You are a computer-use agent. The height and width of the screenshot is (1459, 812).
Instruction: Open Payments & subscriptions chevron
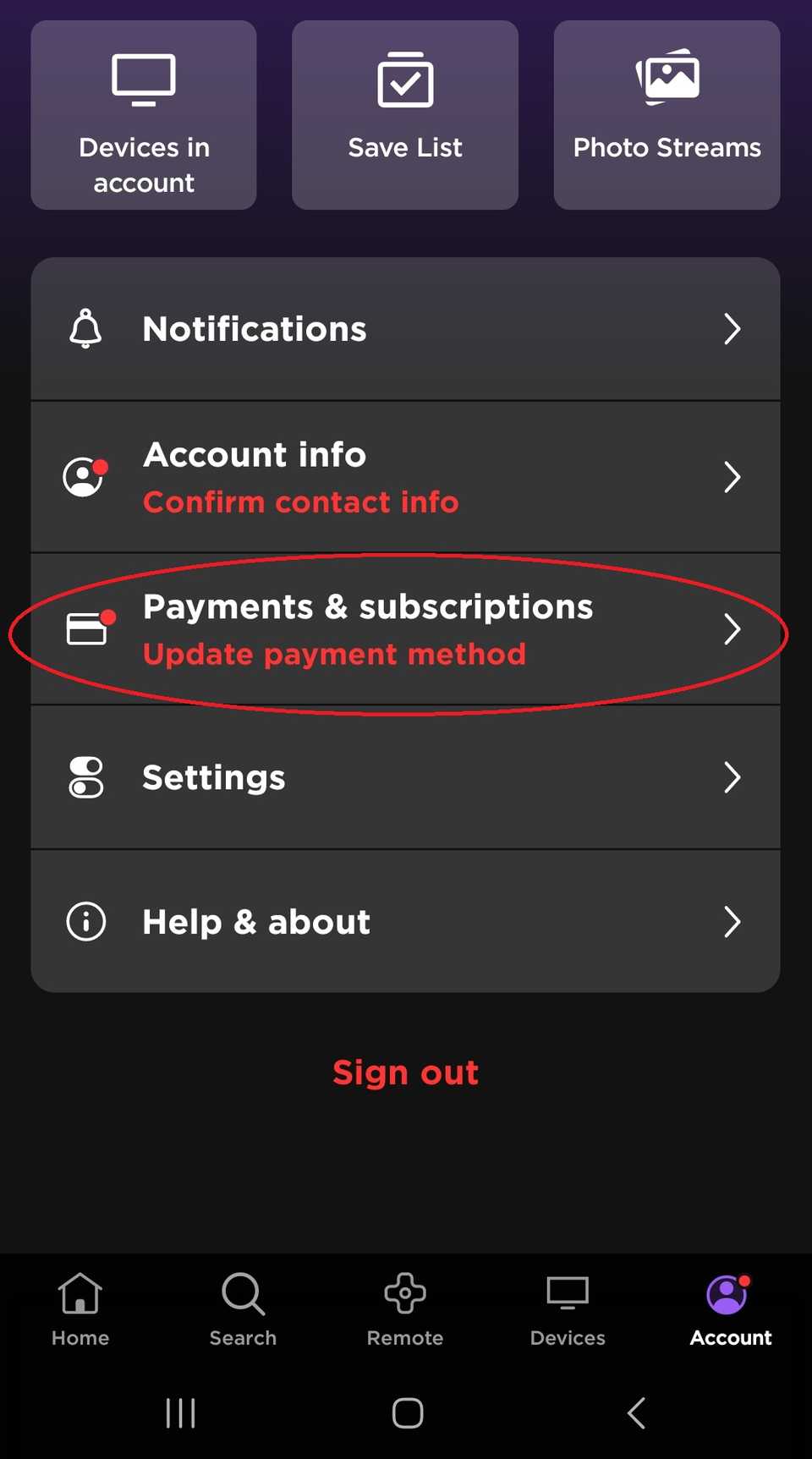(x=732, y=629)
